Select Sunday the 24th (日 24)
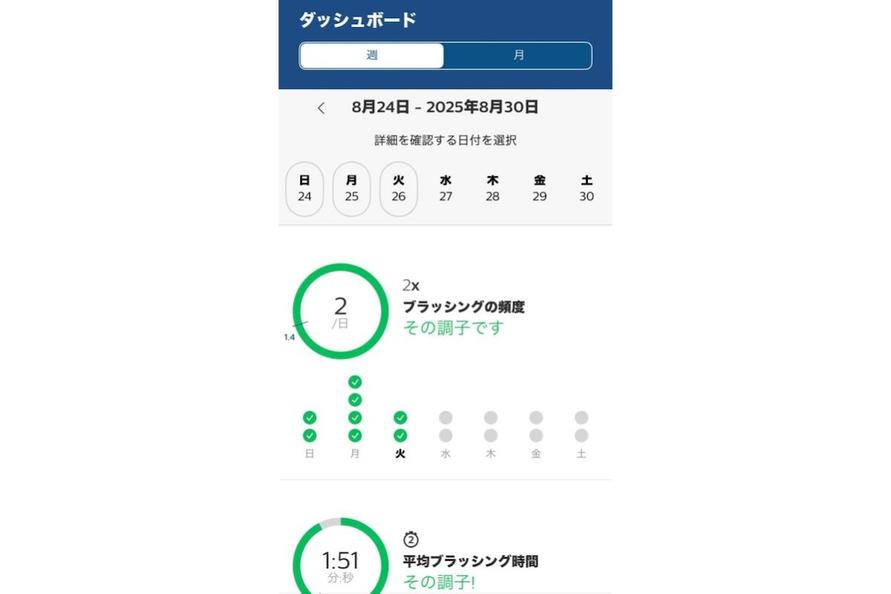The image size is (891, 594). click(305, 189)
